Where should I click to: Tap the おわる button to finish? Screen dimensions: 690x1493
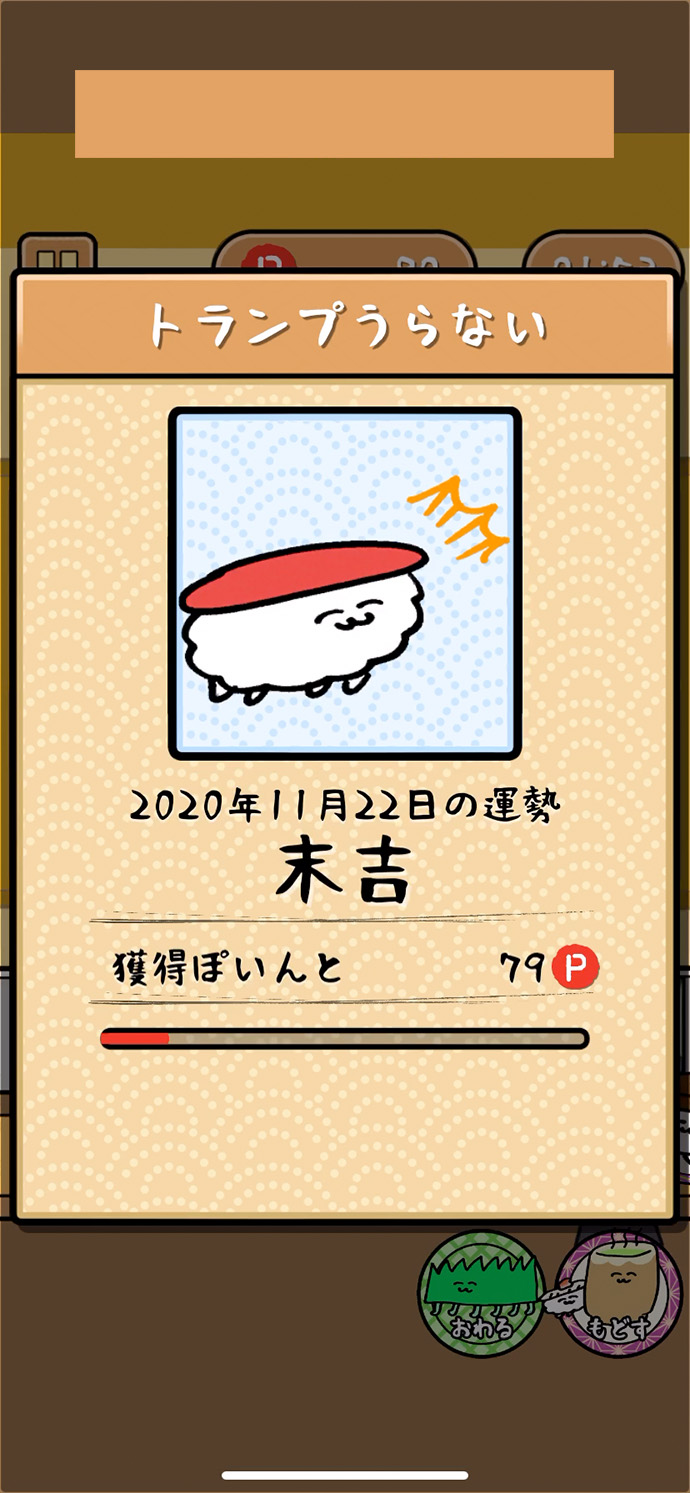481,1293
